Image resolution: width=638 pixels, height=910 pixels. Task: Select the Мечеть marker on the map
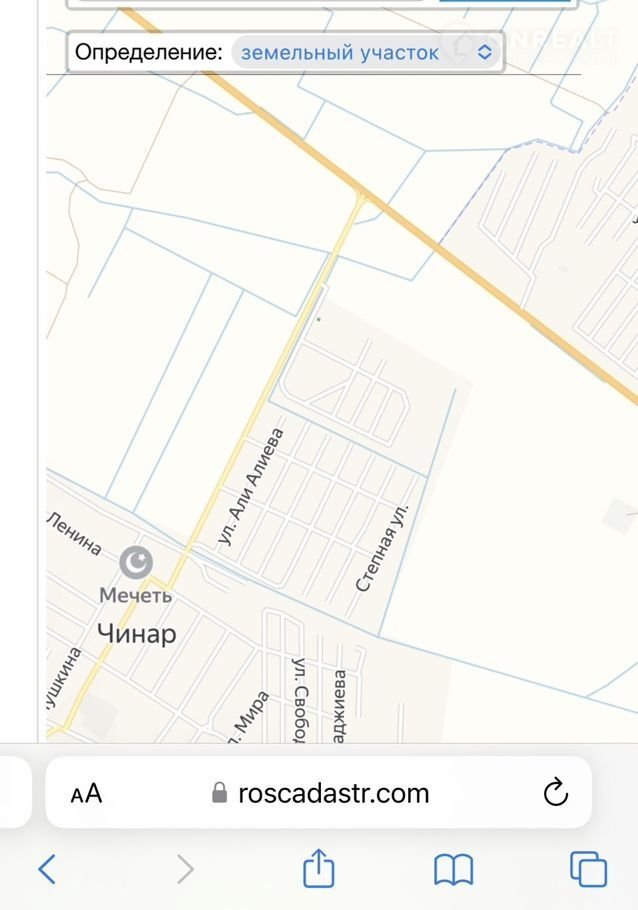click(136, 563)
